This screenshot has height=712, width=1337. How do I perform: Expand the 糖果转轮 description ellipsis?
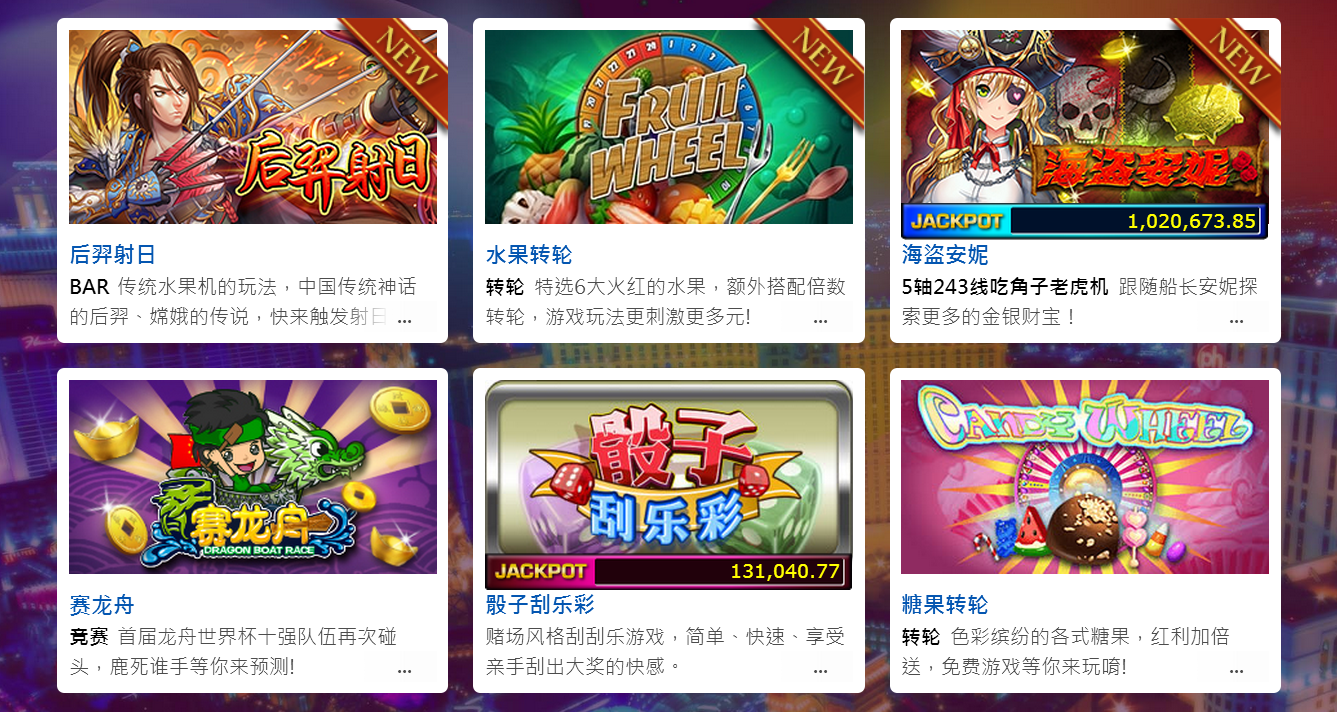click(1236, 671)
